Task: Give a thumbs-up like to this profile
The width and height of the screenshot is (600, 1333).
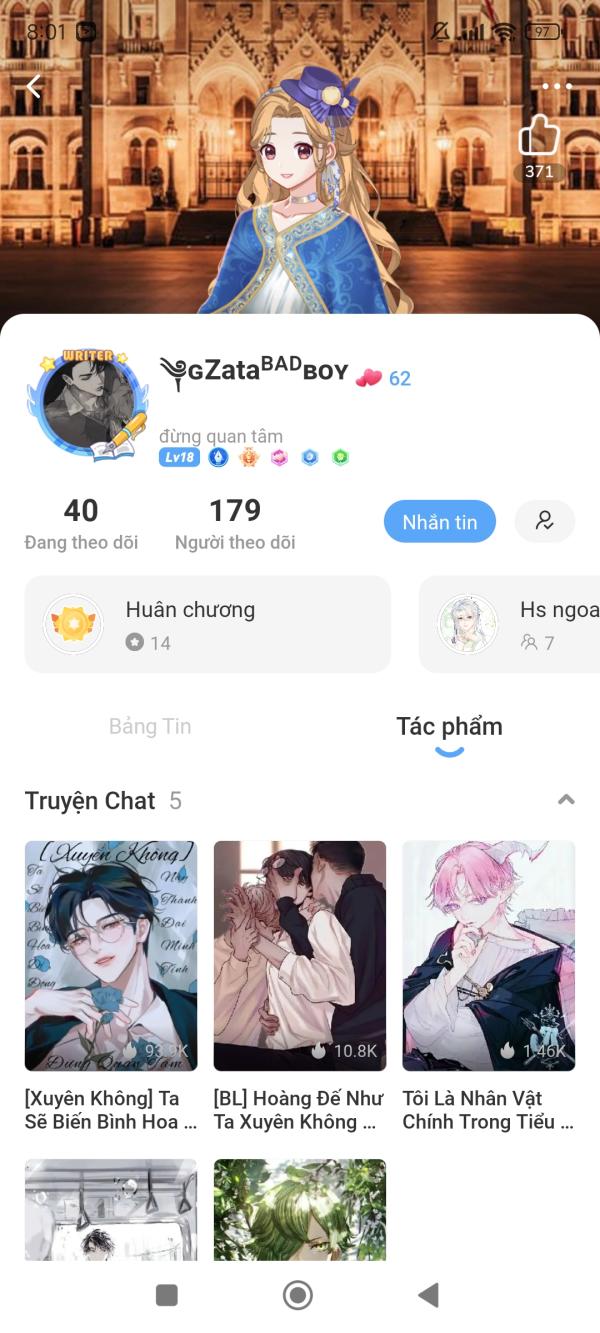Action: coord(539,135)
